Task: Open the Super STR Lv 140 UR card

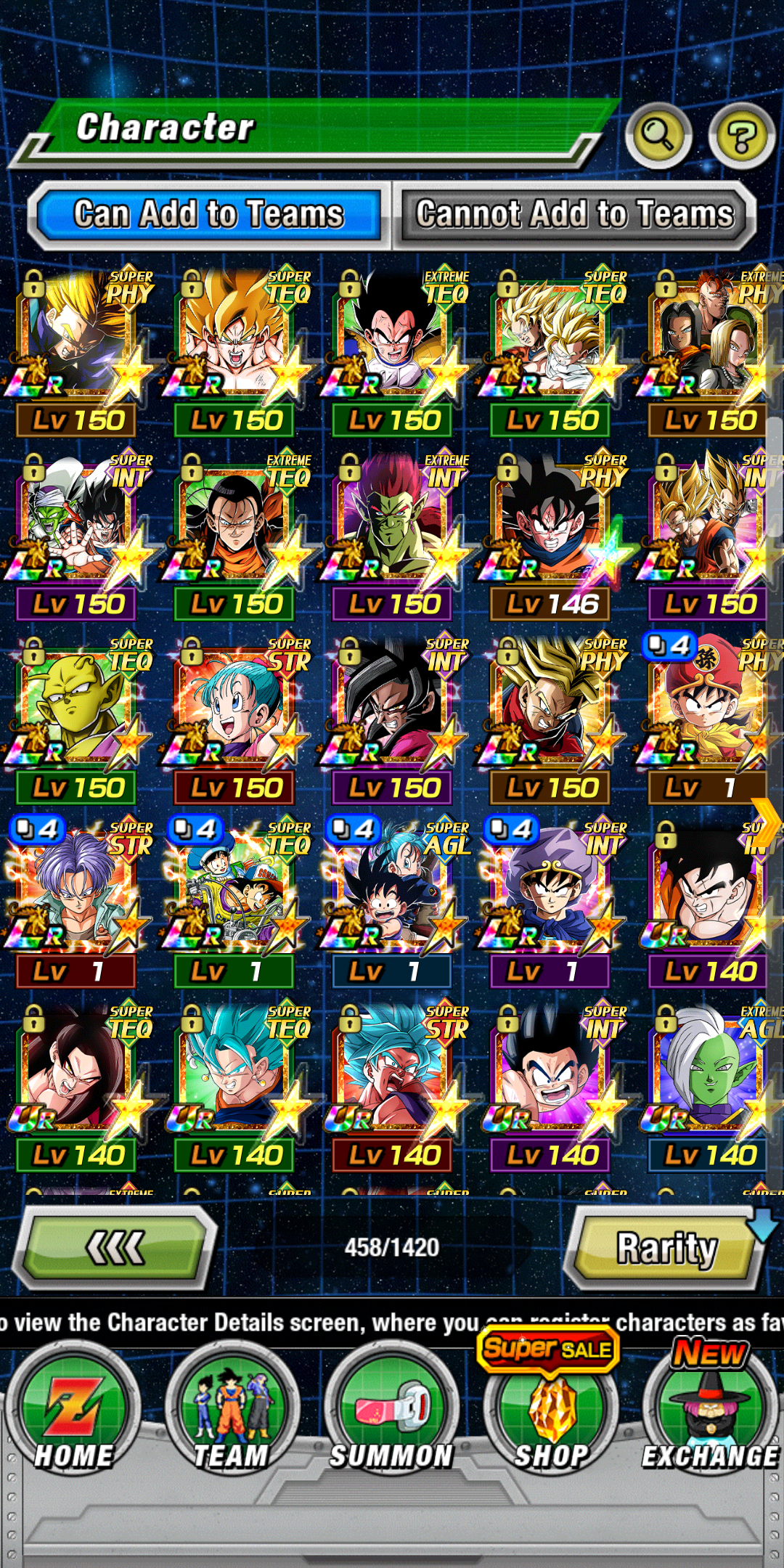Action: click(393, 1086)
